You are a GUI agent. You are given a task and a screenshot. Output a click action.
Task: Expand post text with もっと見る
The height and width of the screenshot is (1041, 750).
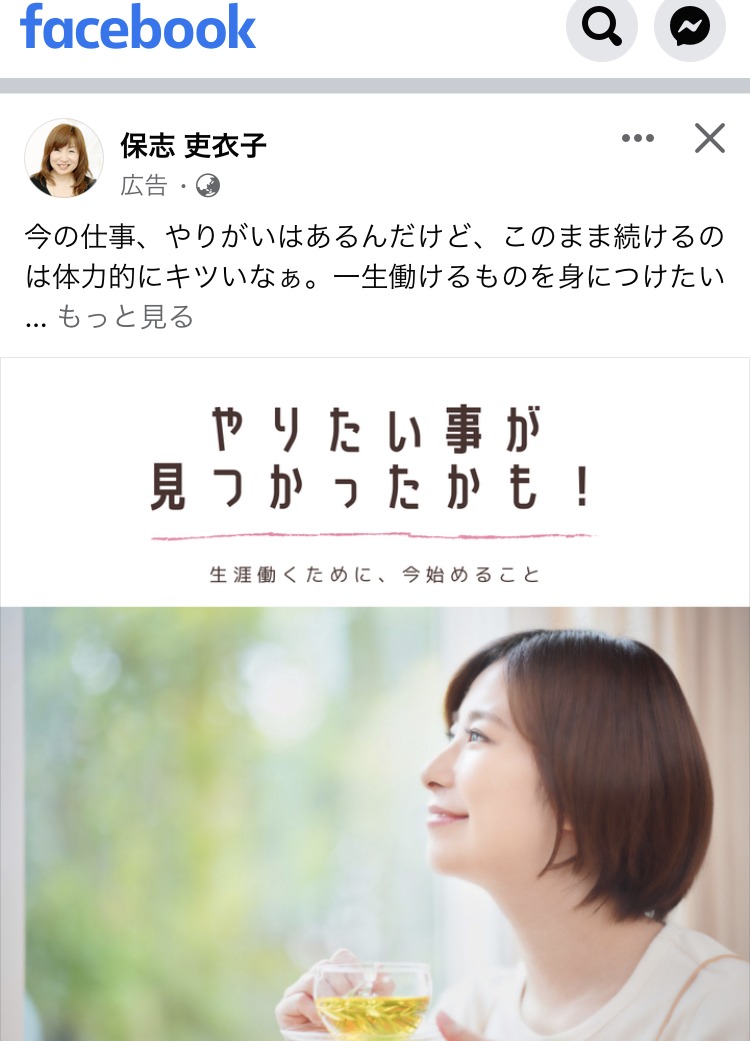(125, 317)
